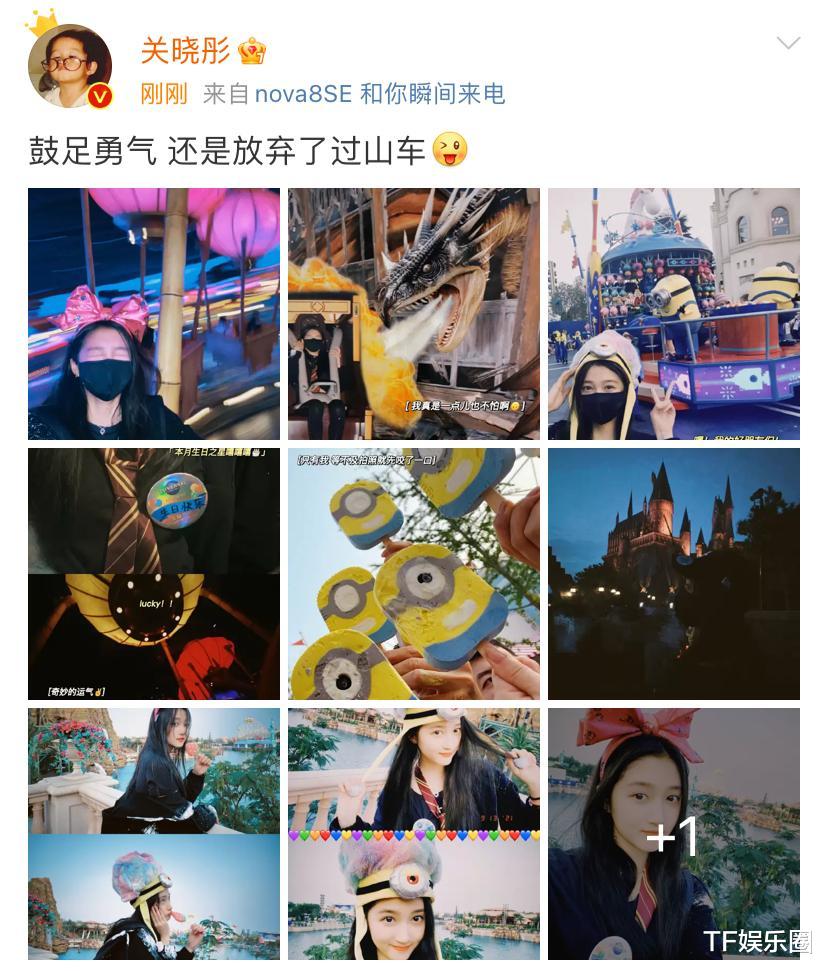826x971 pixels.
Task: Open the pink bow lantern photo thumbnail
Action: (x=153, y=314)
